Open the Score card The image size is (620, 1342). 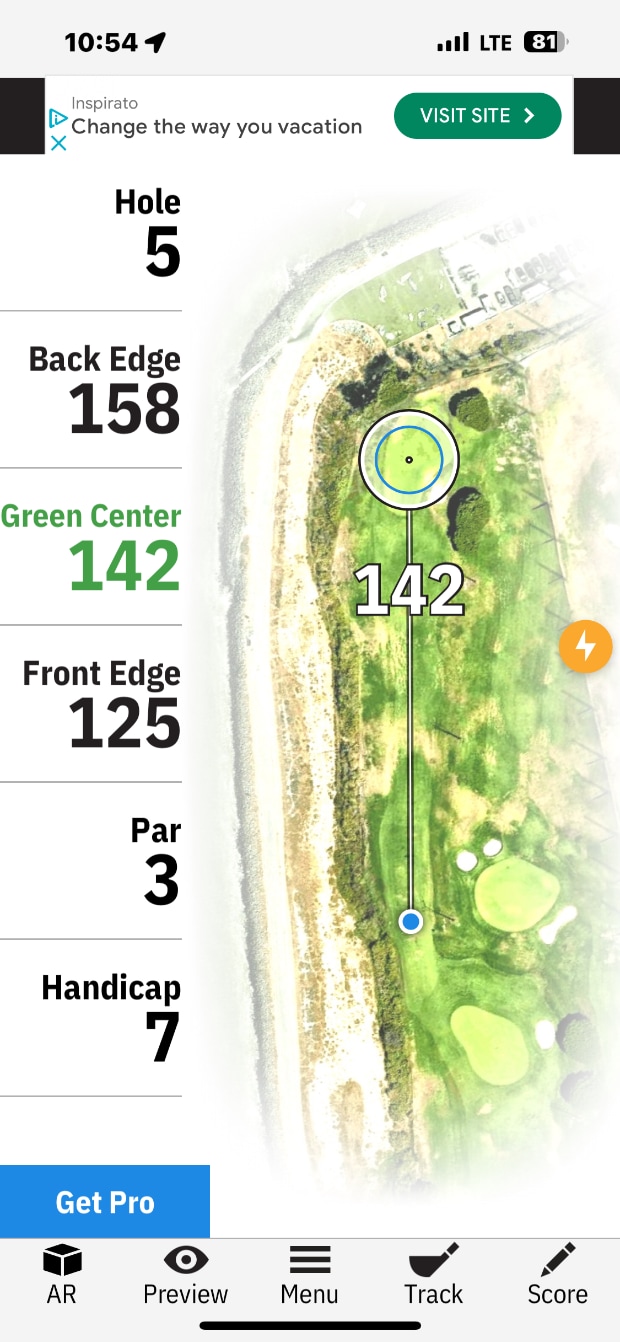[x=557, y=1275]
